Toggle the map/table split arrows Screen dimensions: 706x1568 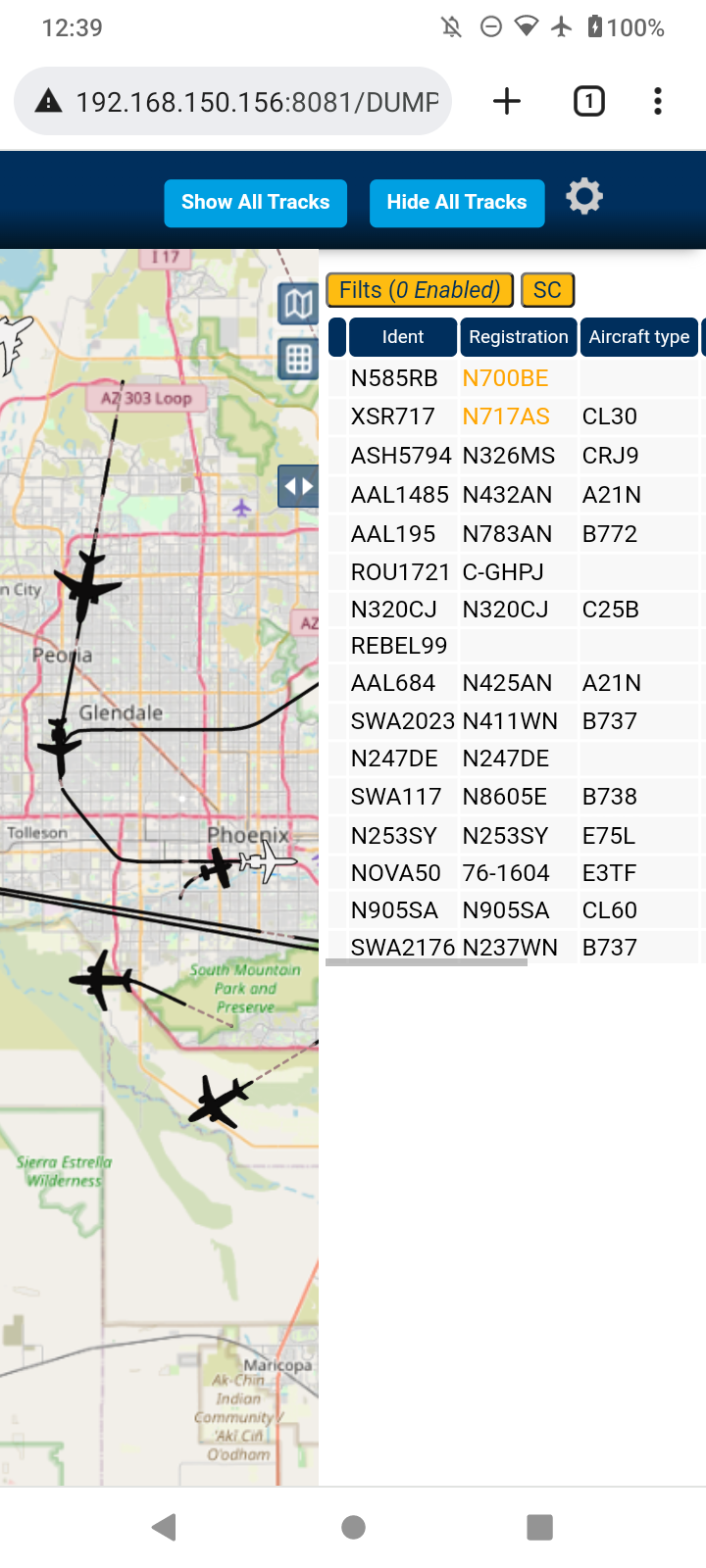point(298,486)
